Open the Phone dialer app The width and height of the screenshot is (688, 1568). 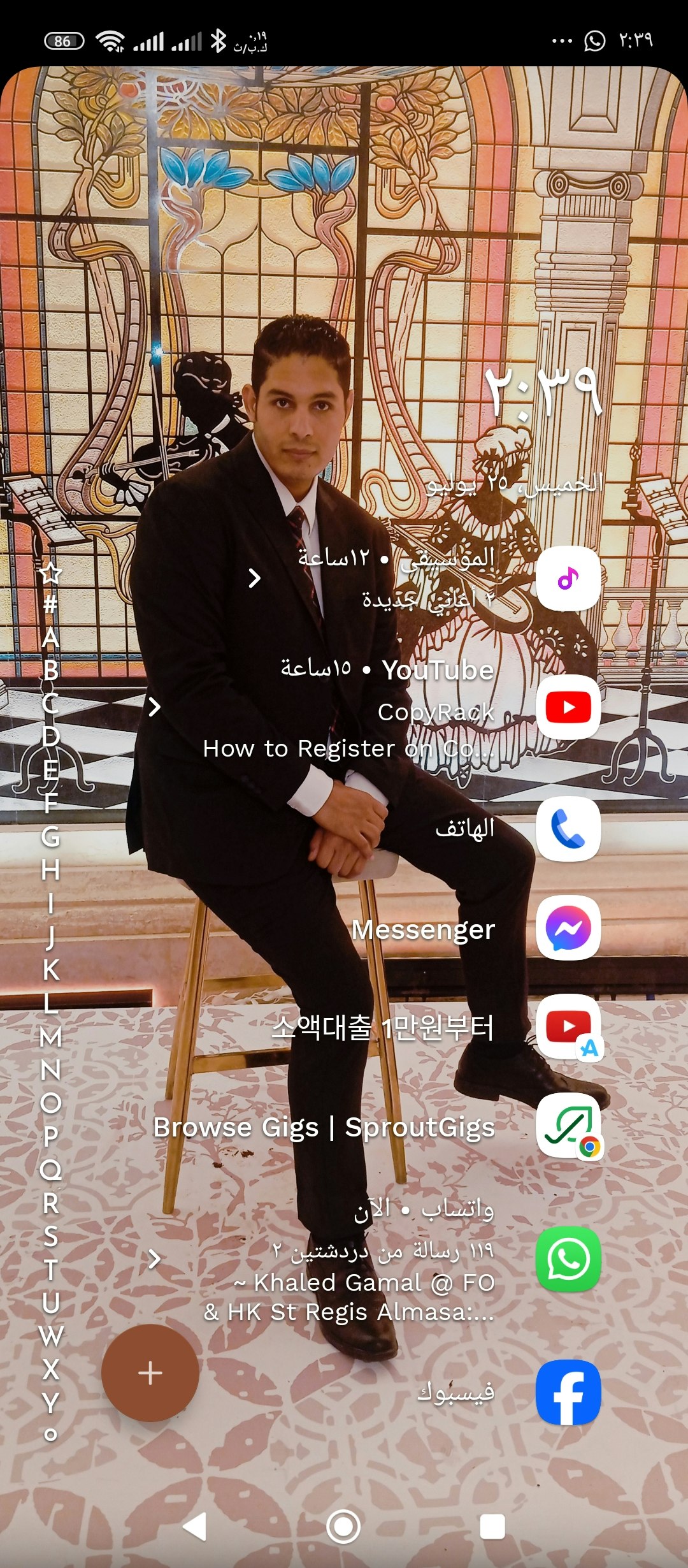pyautogui.click(x=568, y=829)
